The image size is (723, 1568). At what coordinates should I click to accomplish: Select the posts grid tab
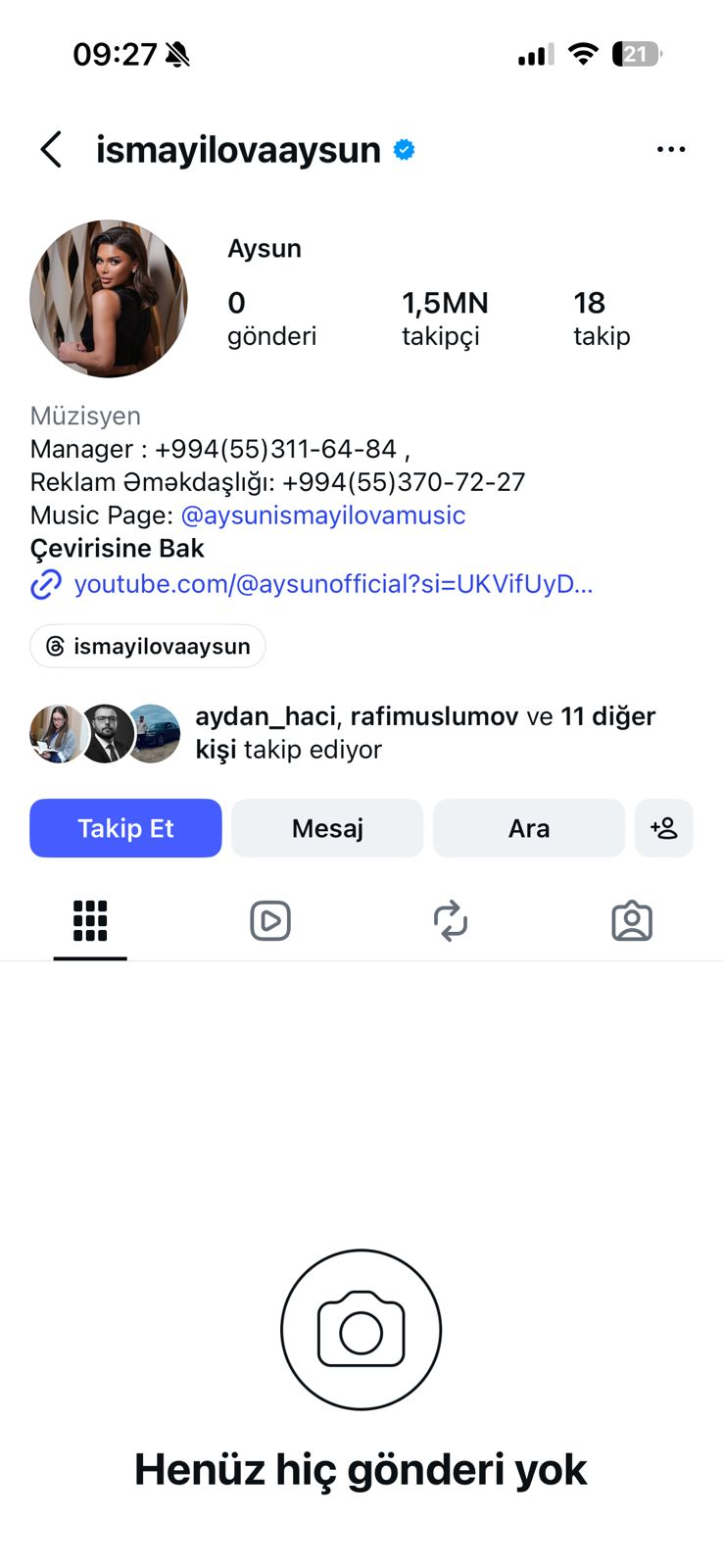[90, 921]
